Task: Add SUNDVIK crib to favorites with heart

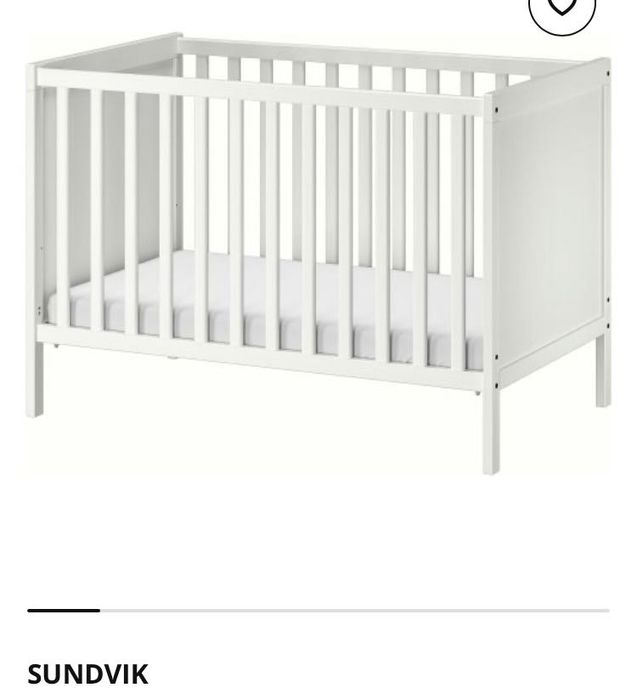Action: (562, 8)
